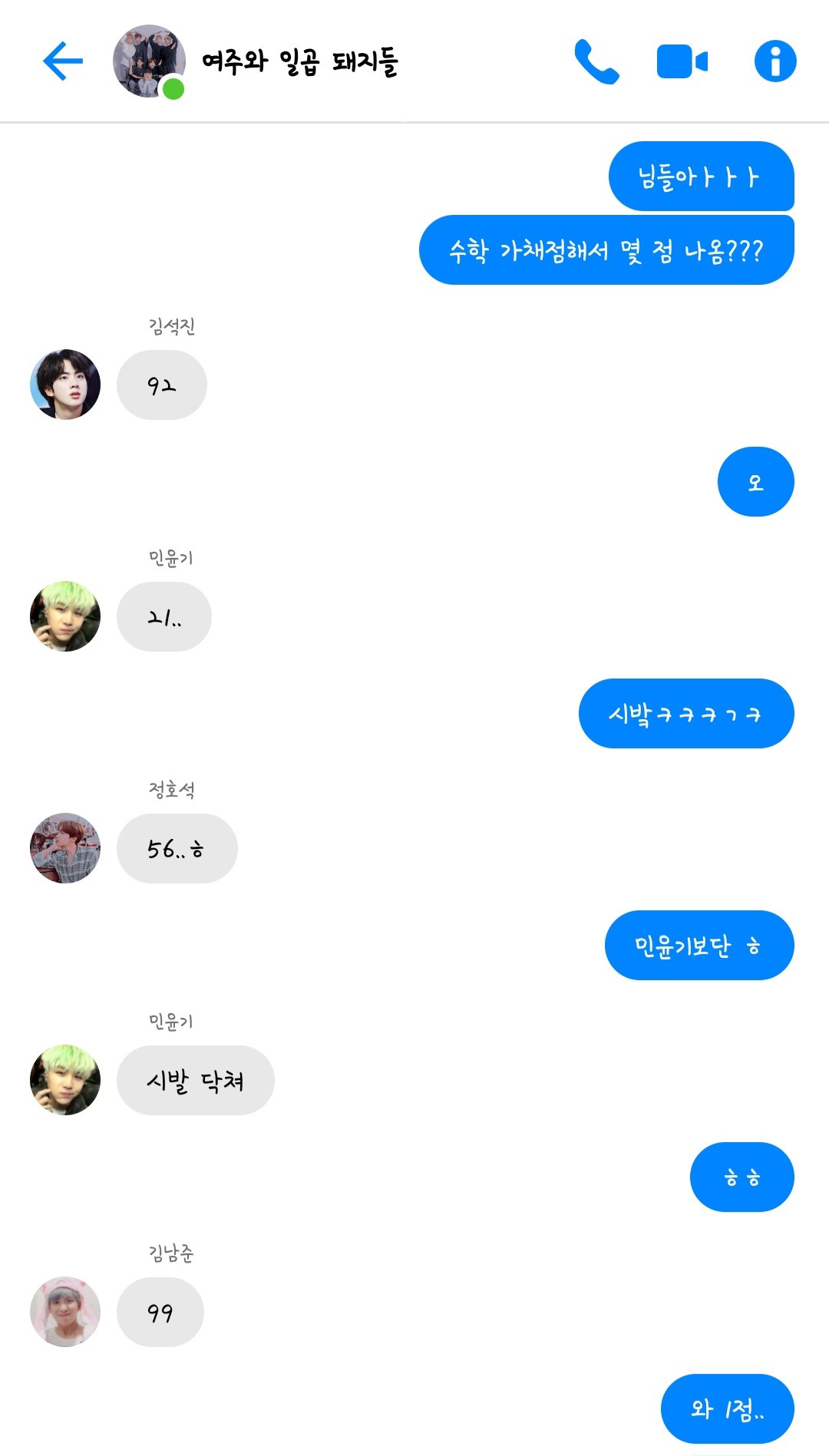
Task: Open 김석진's profile picture
Action: point(65,385)
